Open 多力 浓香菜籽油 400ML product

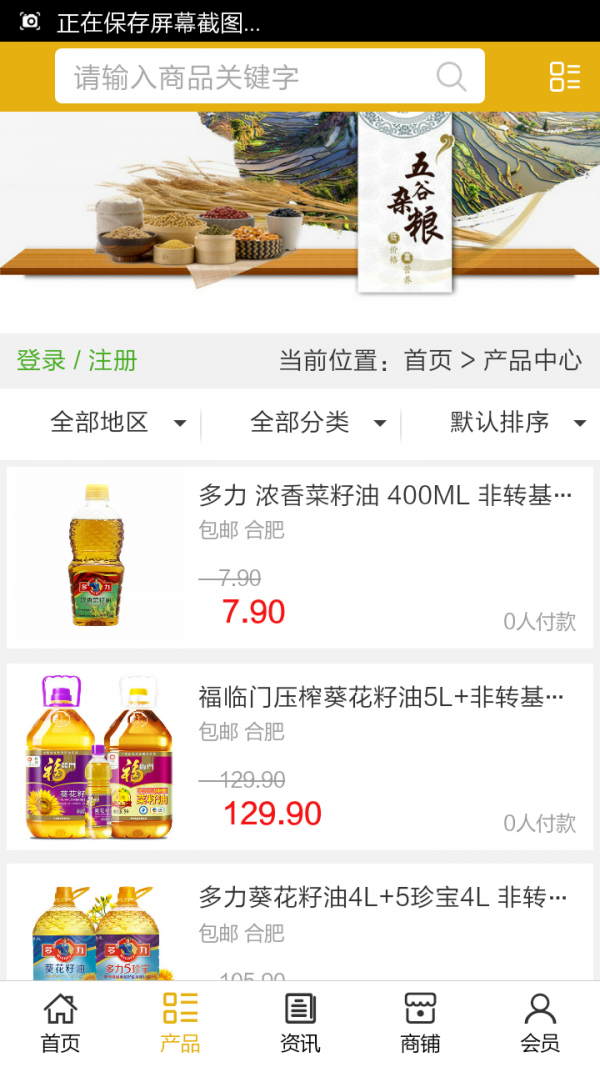coord(385,496)
